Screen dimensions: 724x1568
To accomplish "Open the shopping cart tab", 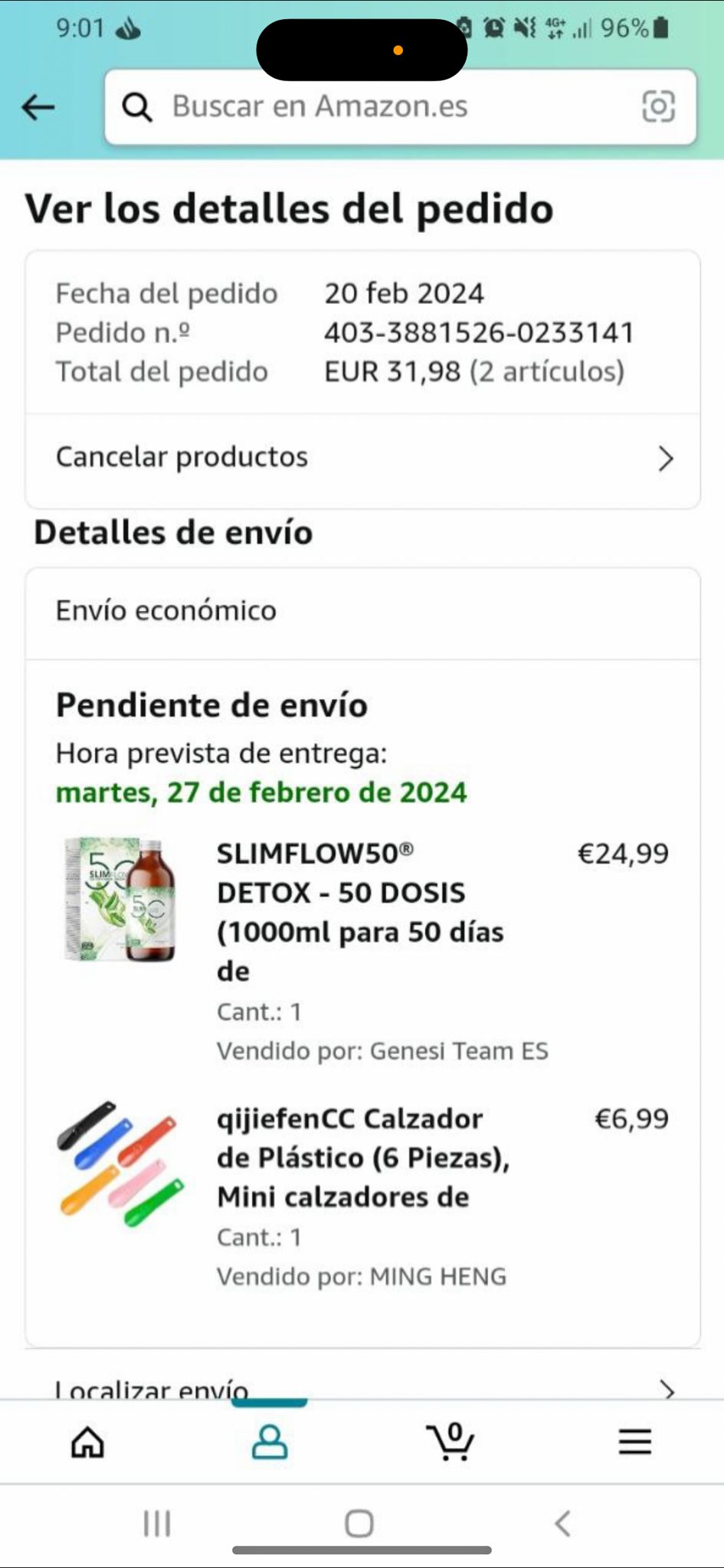I will coord(450,1442).
